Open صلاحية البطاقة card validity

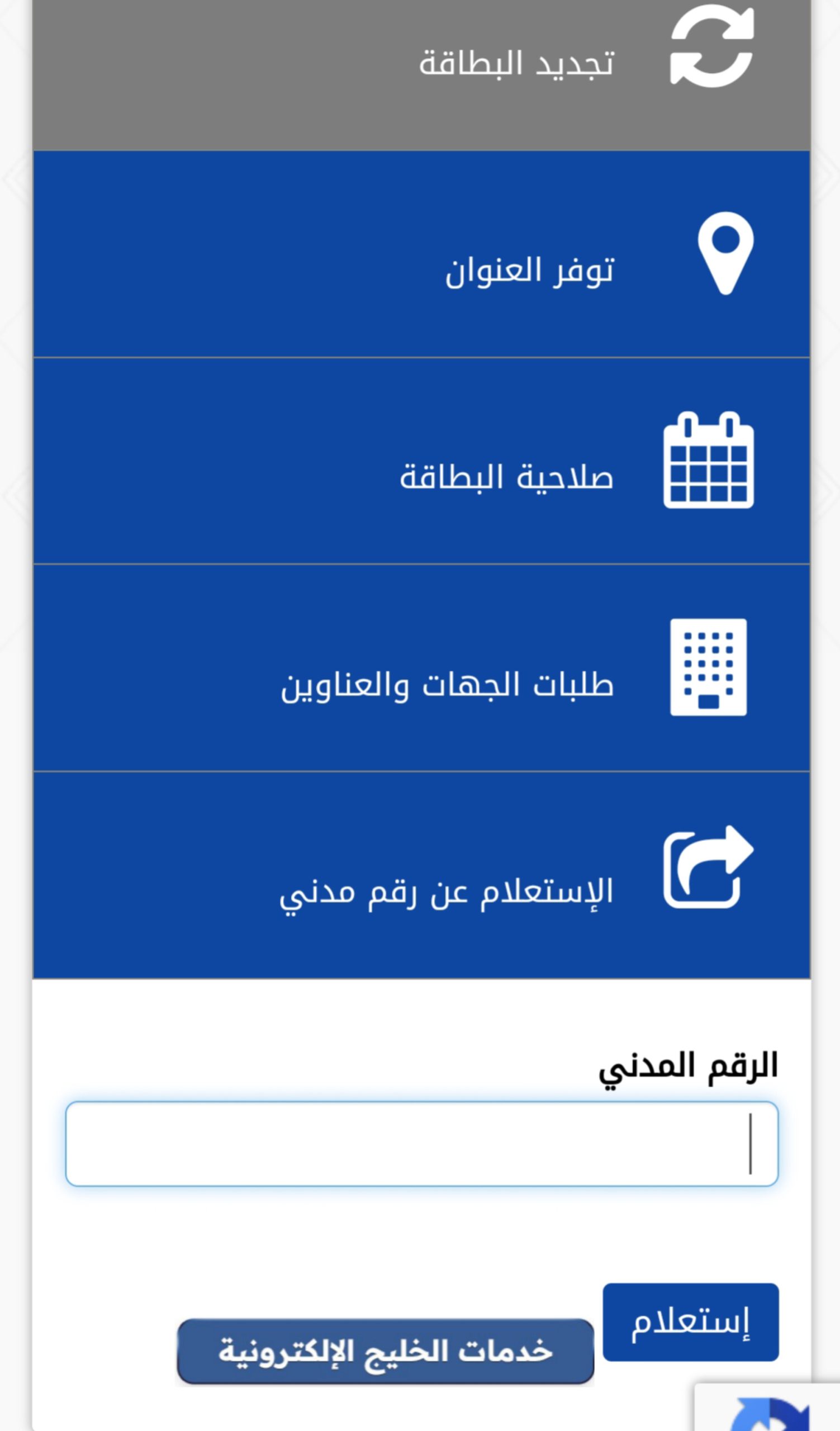point(421,461)
